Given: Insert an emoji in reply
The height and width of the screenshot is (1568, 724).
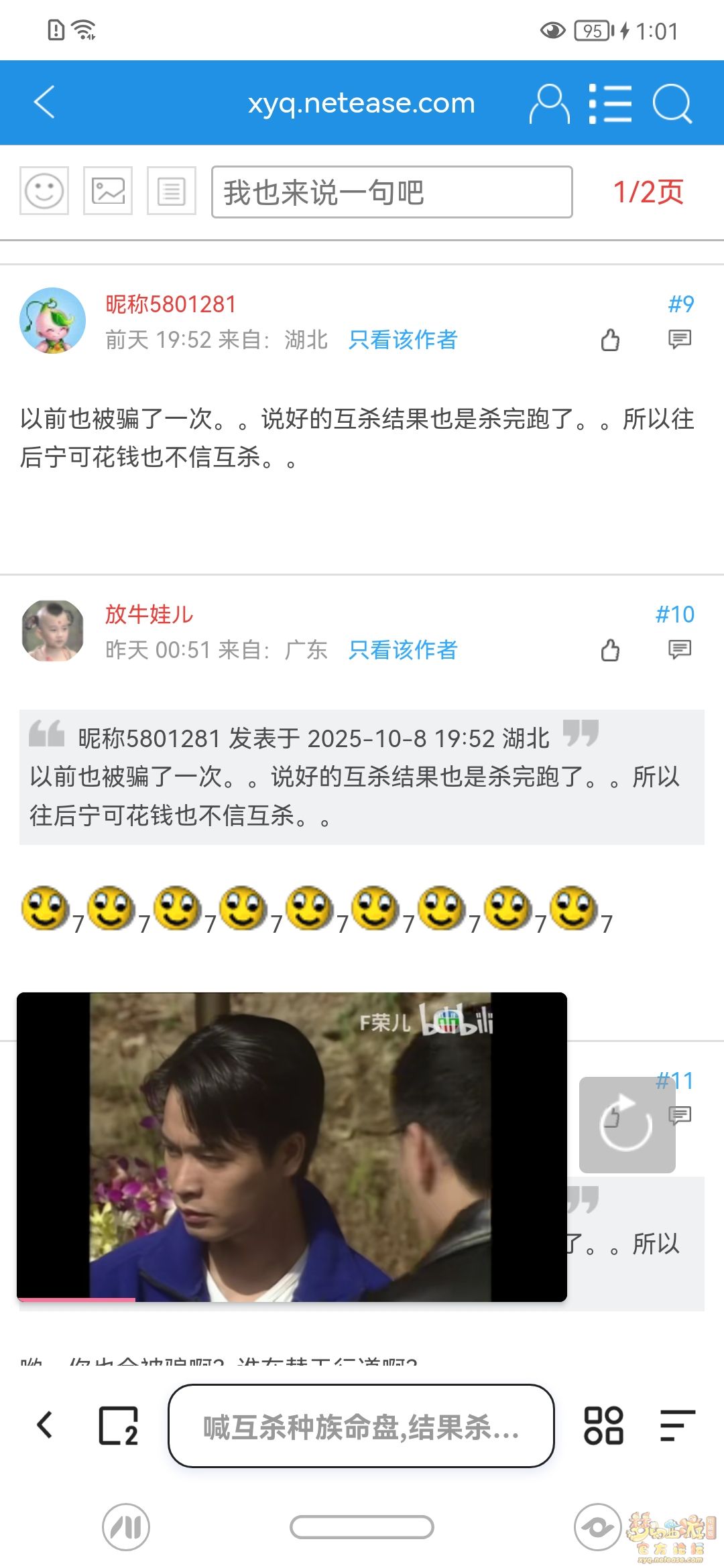Looking at the screenshot, I should [x=44, y=191].
